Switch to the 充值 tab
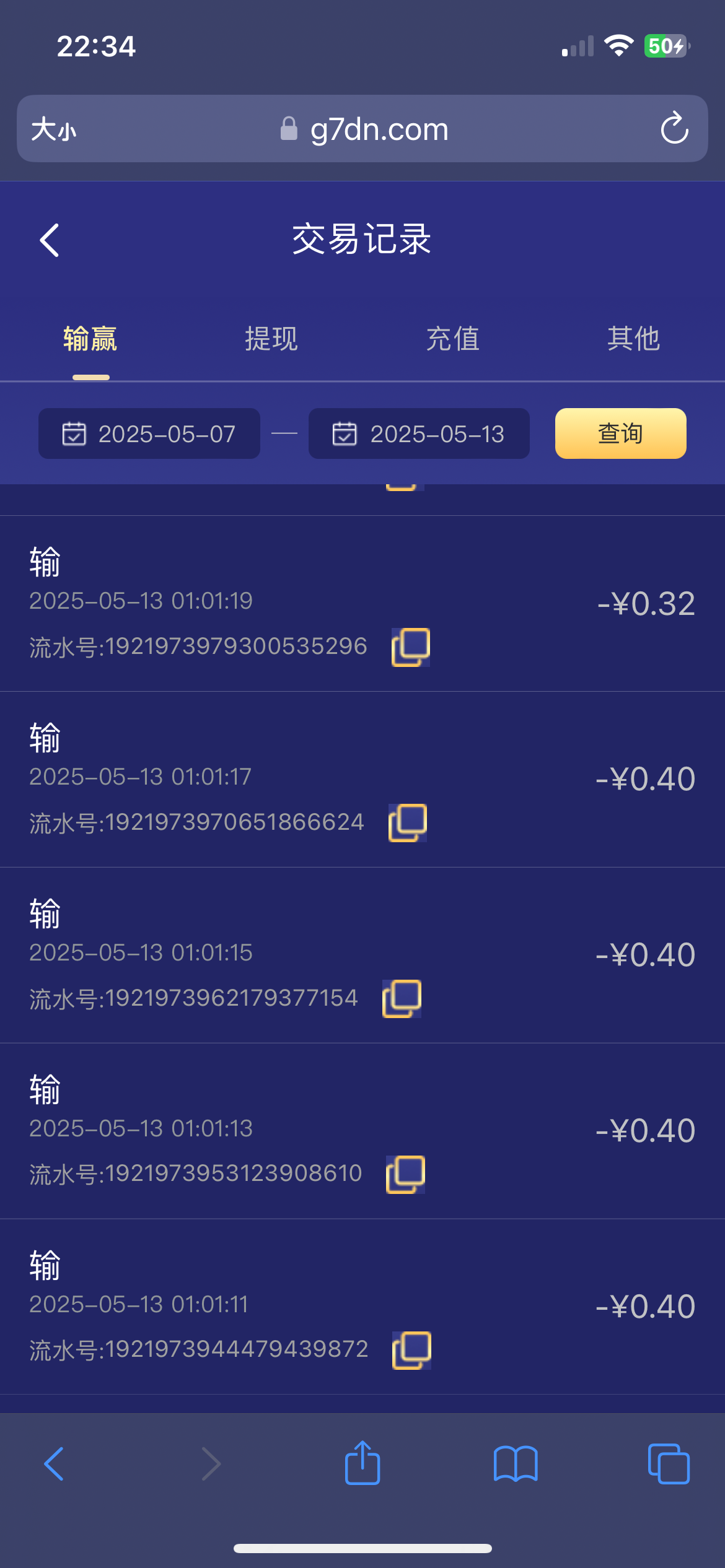Viewport: 725px width, 1568px height. click(452, 339)
